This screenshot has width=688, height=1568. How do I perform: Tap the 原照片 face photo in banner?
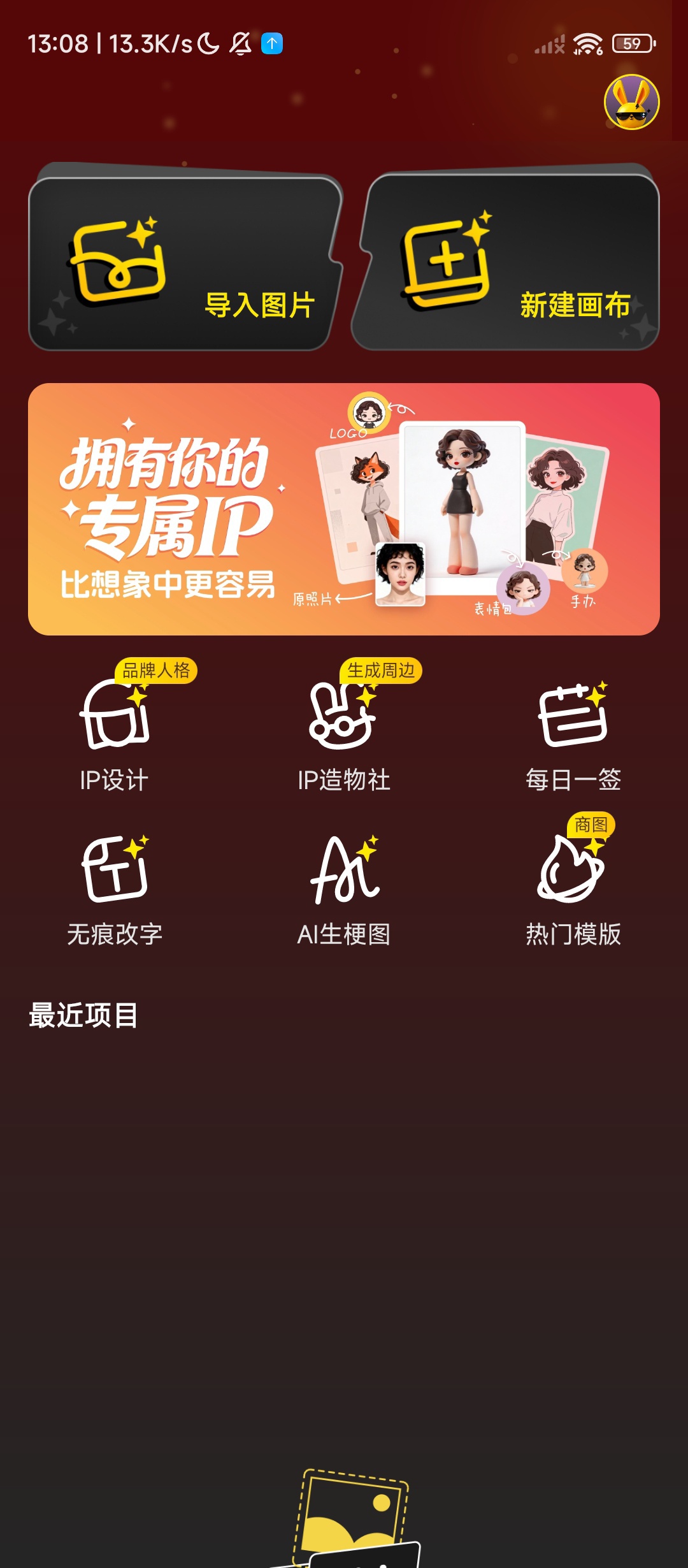[x=401, y=574]
